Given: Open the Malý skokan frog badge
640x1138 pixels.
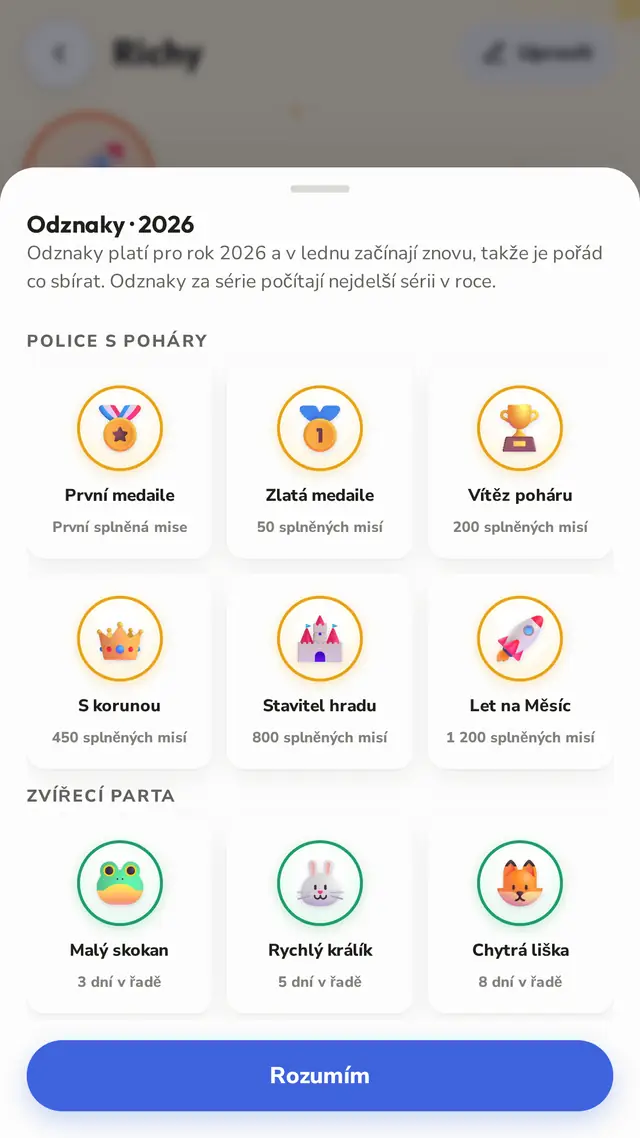Looking at the screenshot, I should coord(119,917).
